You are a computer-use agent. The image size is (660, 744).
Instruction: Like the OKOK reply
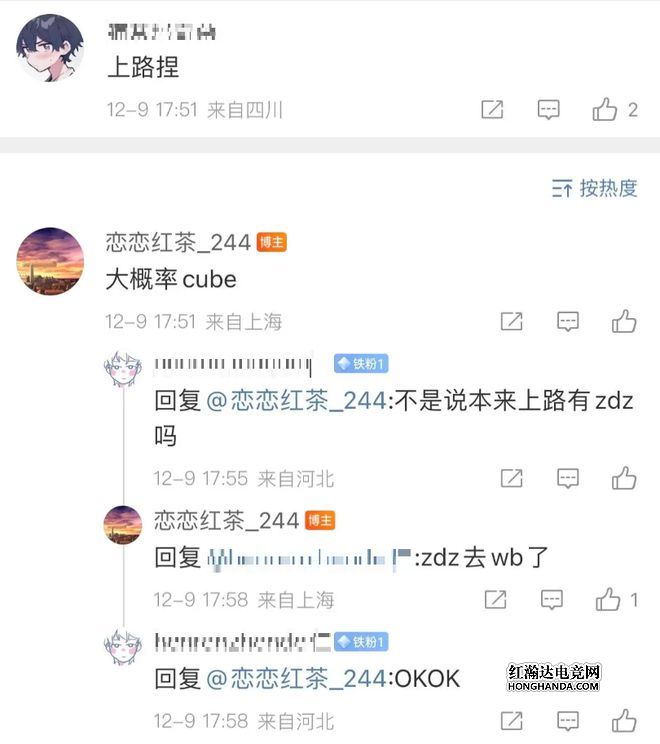pyautogui.click(x=625, y=720)
